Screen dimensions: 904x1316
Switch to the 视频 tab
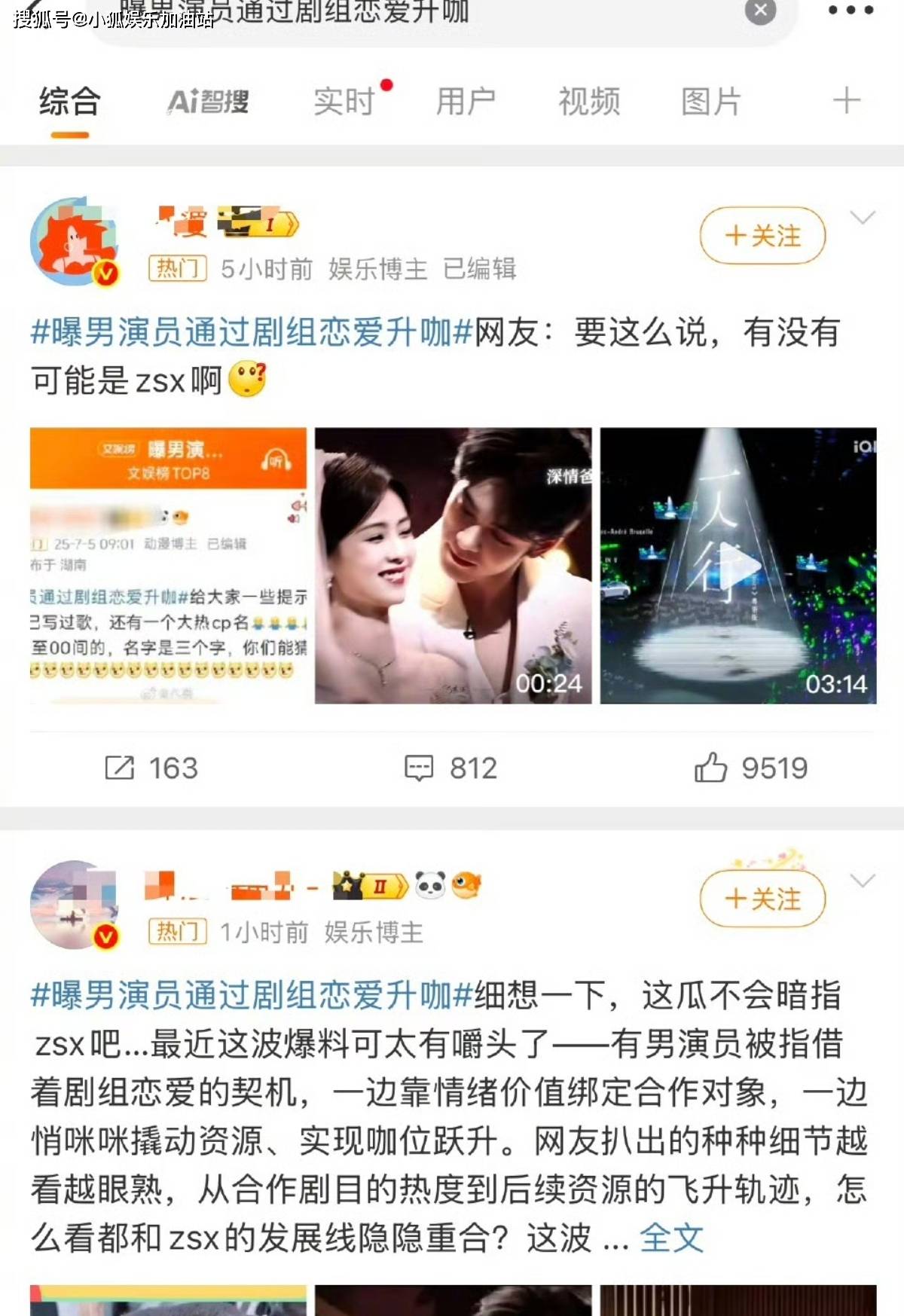tap(589, 102)
